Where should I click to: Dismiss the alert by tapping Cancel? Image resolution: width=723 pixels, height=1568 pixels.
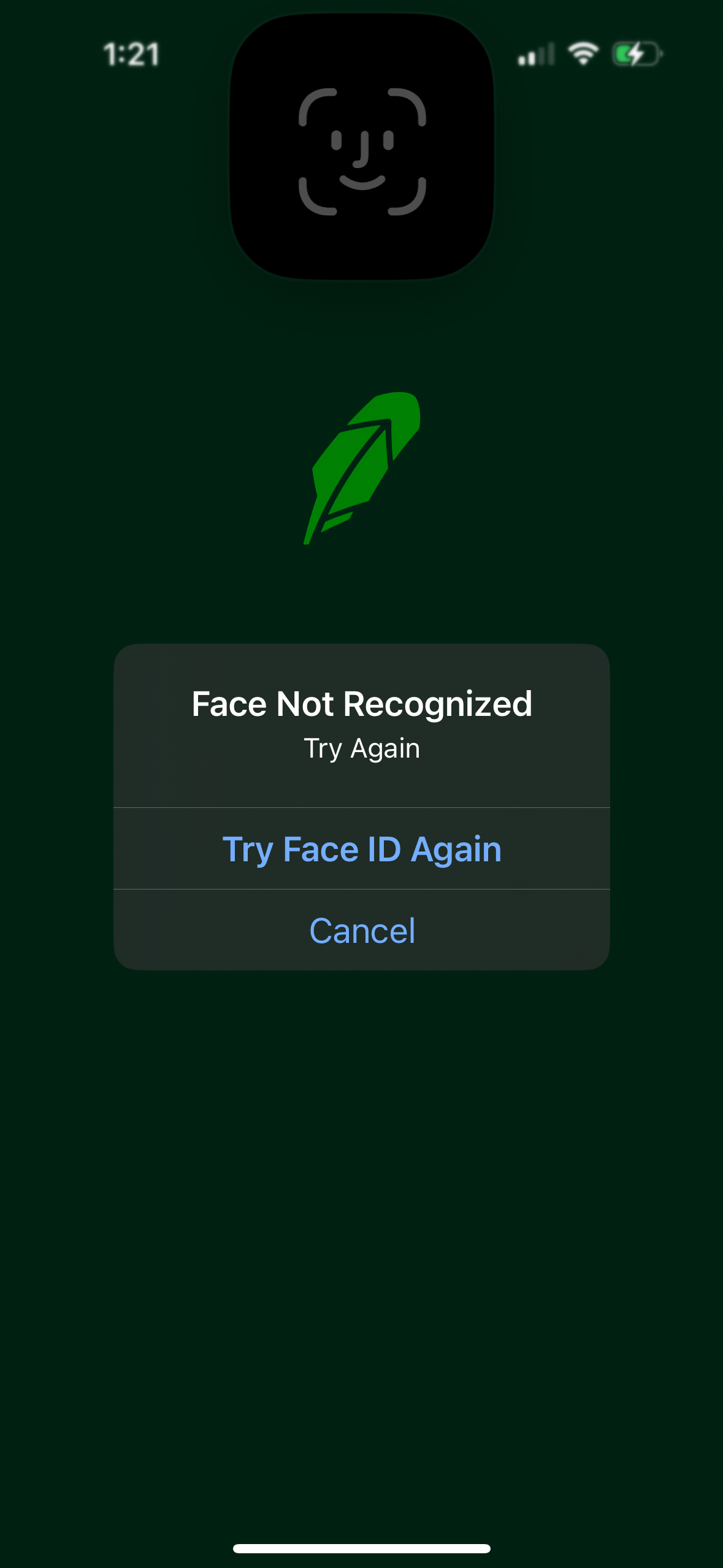click(x=362, y=929)
